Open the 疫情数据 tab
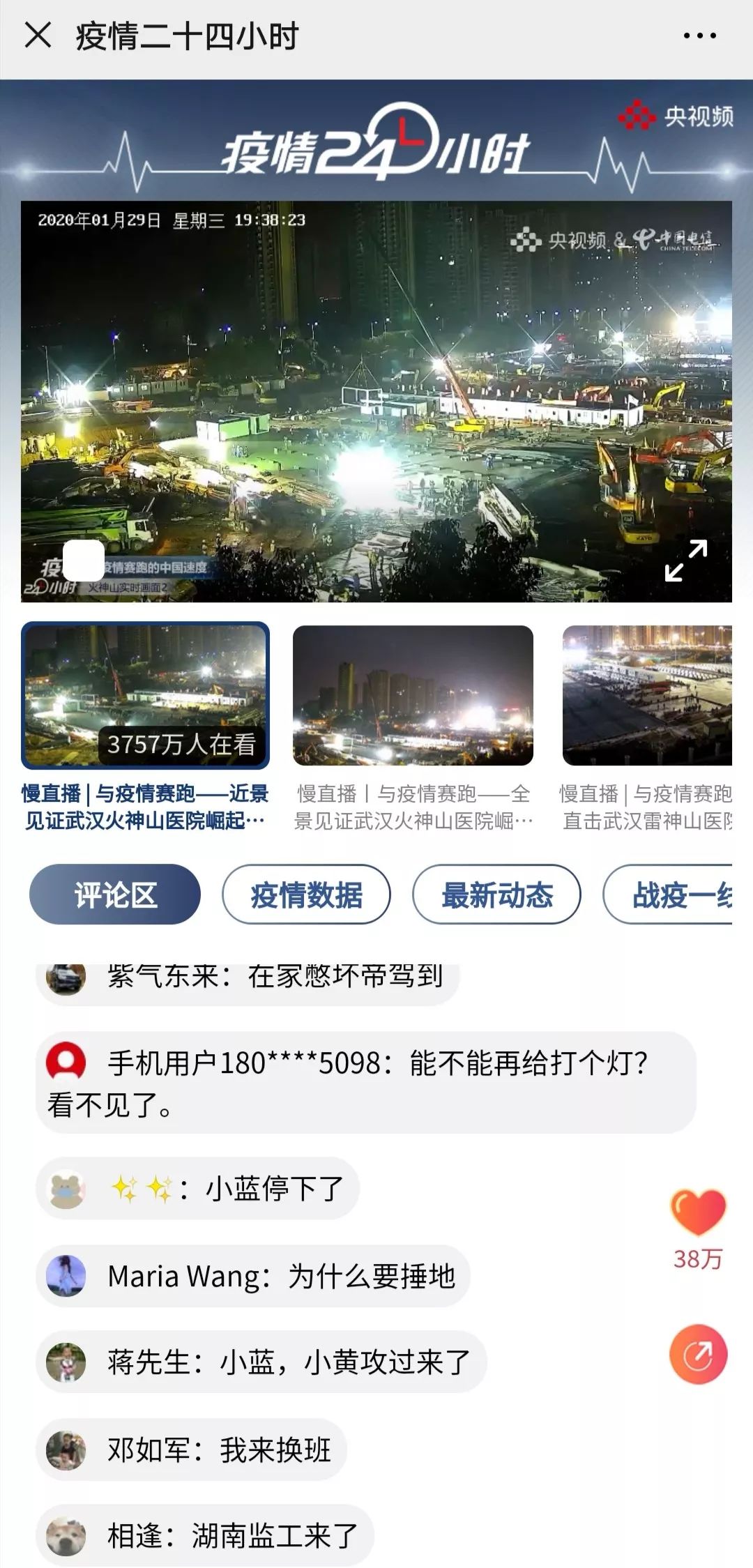 [306, 895]
